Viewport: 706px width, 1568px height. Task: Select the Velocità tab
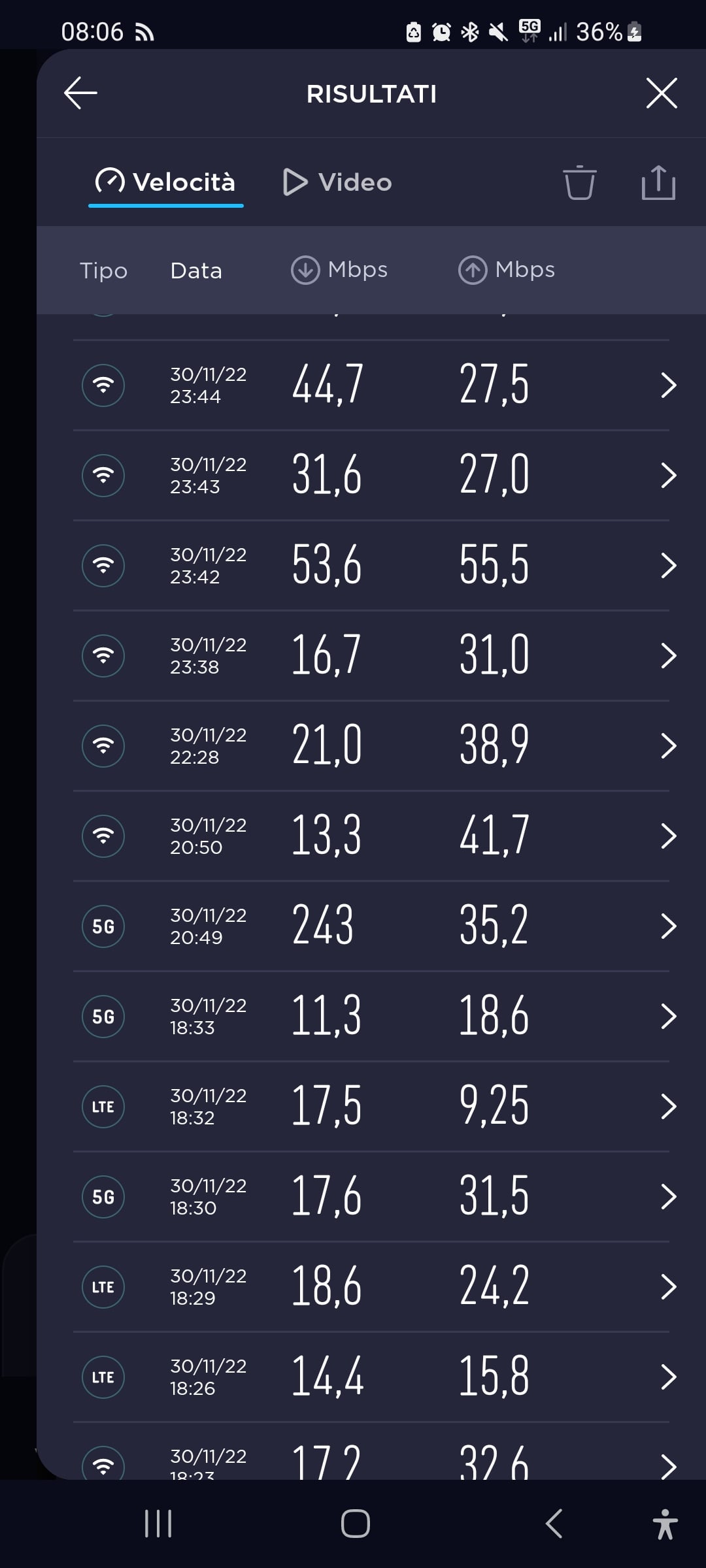coord(166,182)
